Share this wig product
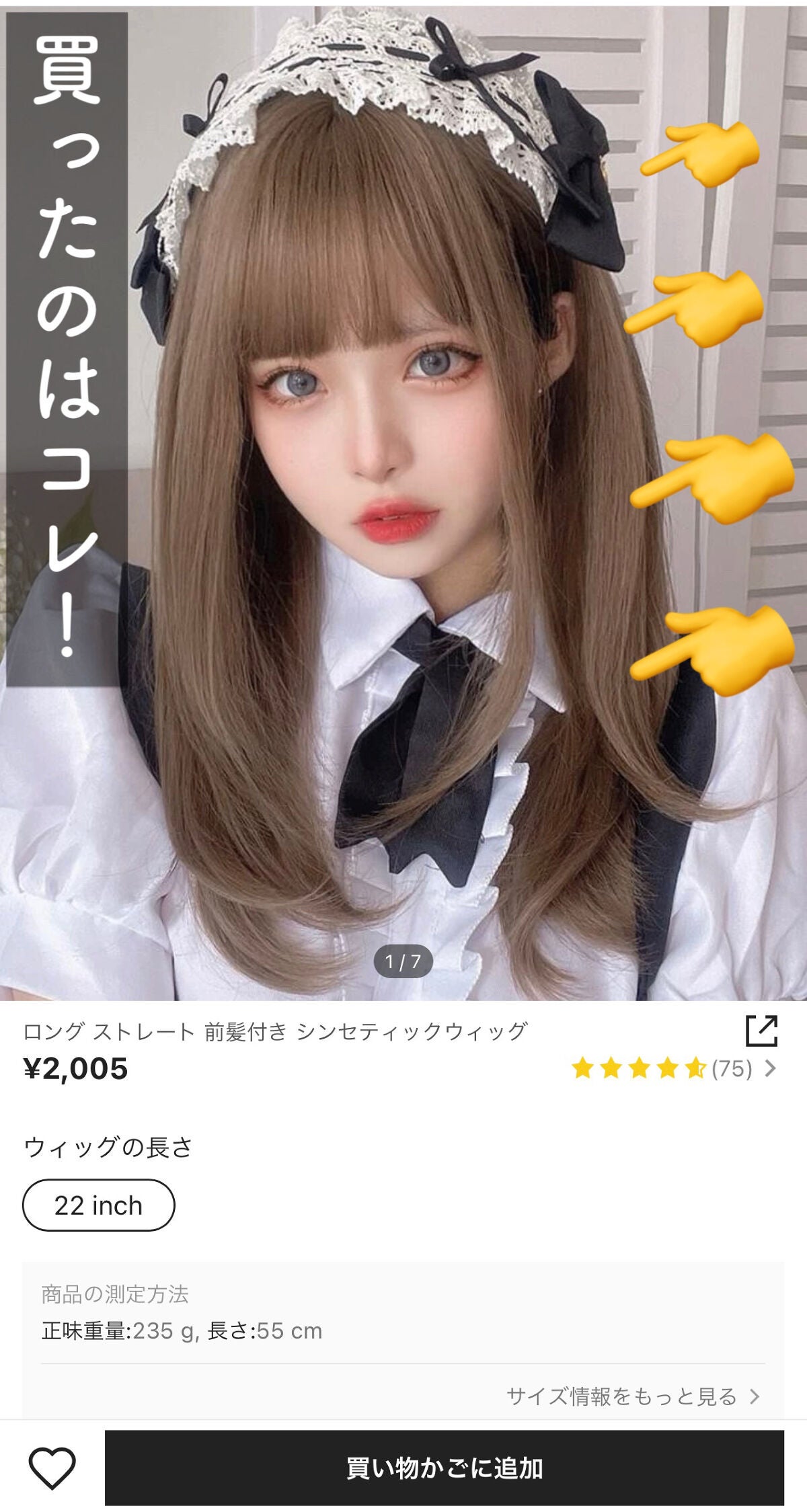 (x=761, y=1031)
